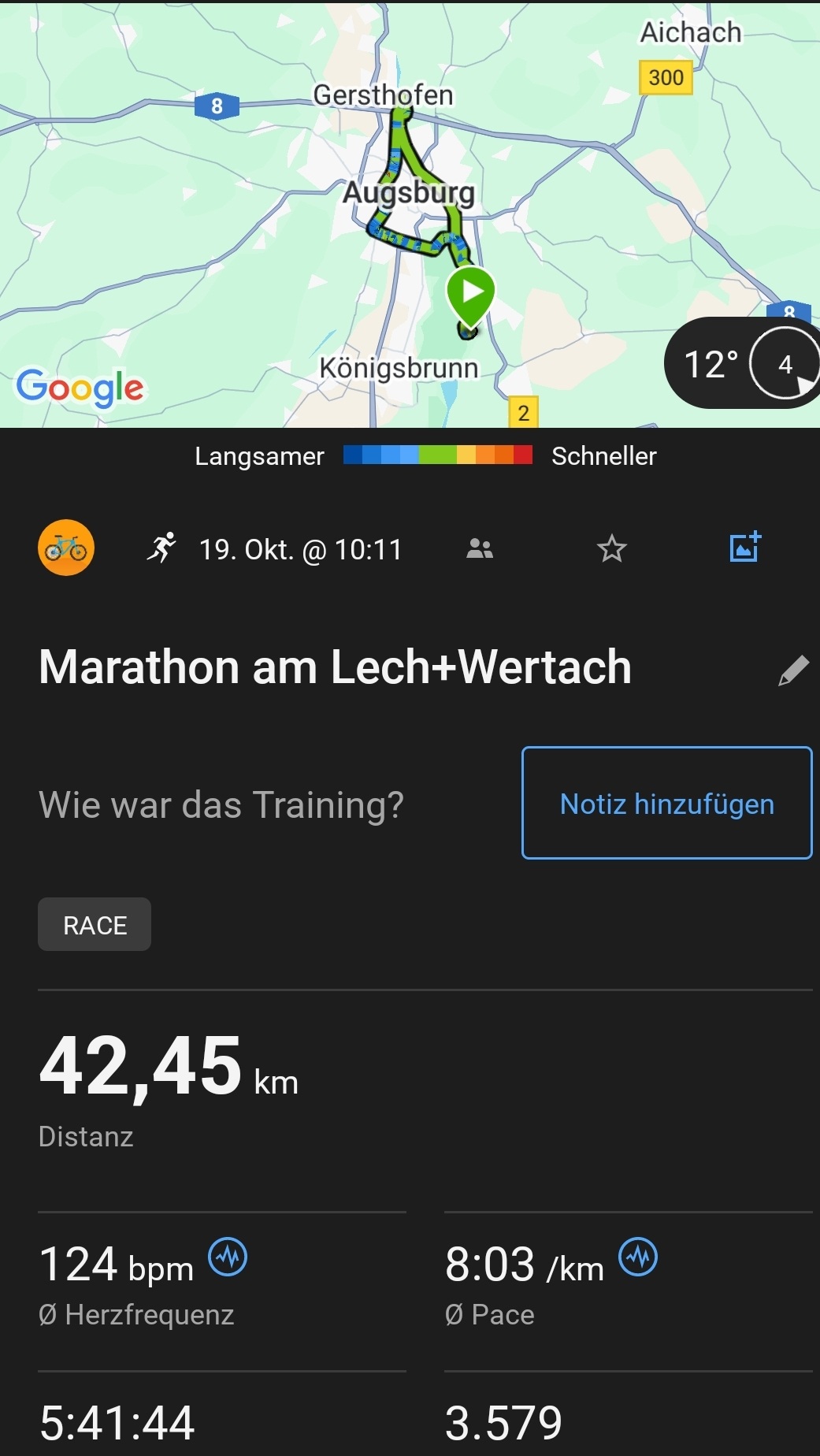Image resolution: width=820 pixels, height=1456 pixels.
Task: Mark activity as favorite with star
Action: [x=611, y=548]
